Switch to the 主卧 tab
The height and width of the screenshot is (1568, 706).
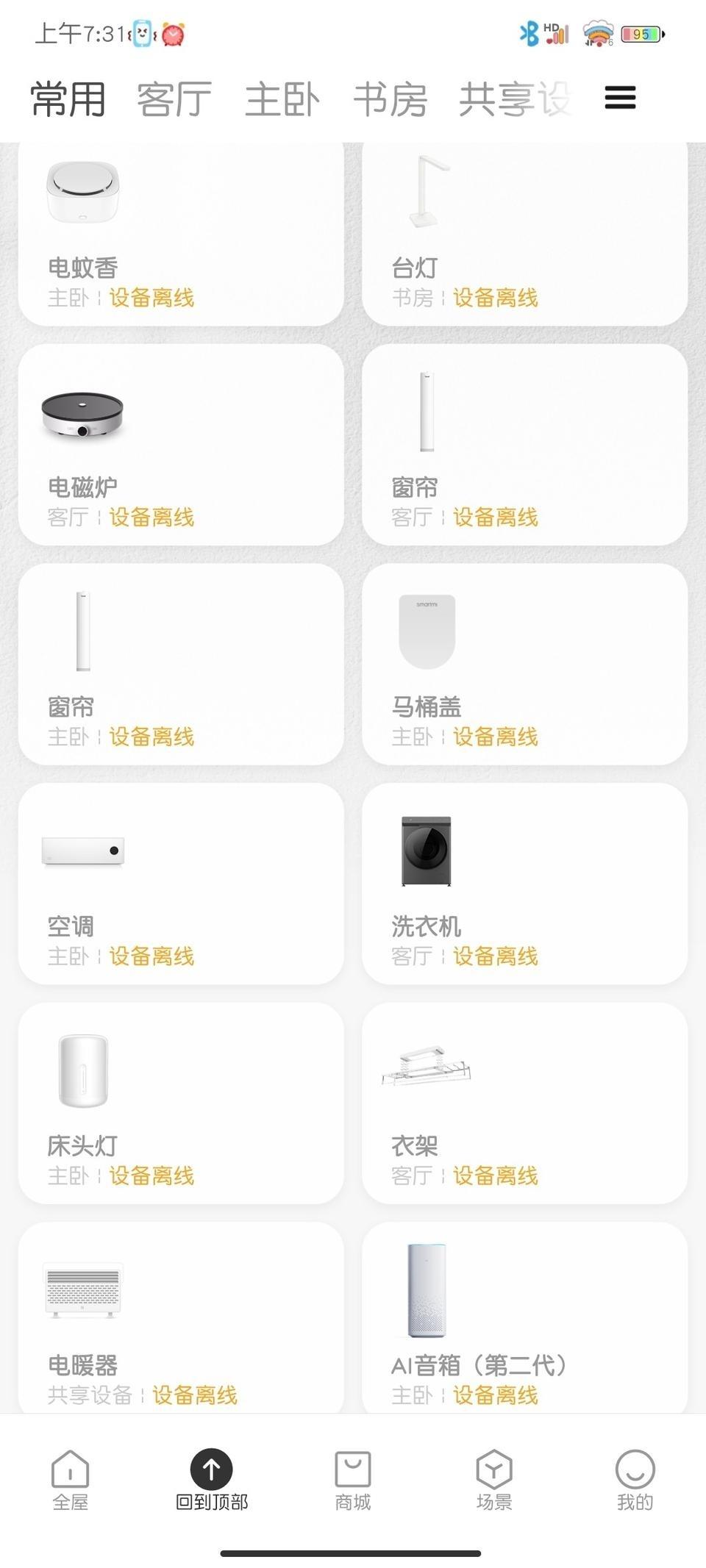point(282,99)
